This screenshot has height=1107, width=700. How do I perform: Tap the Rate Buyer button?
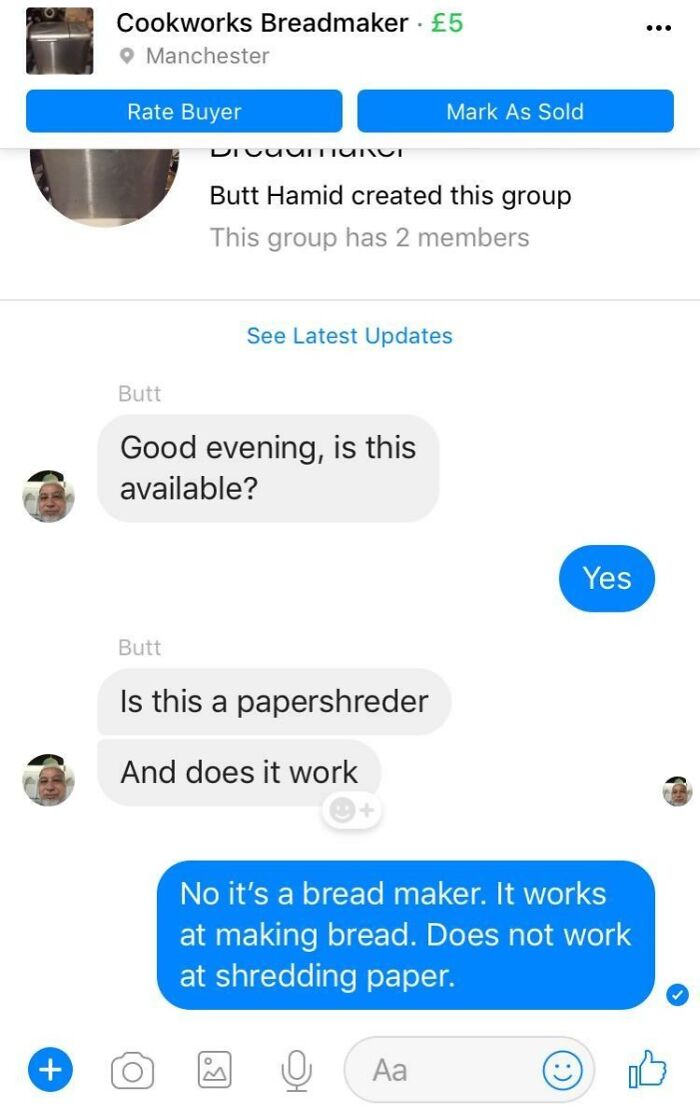coord(184,112)
